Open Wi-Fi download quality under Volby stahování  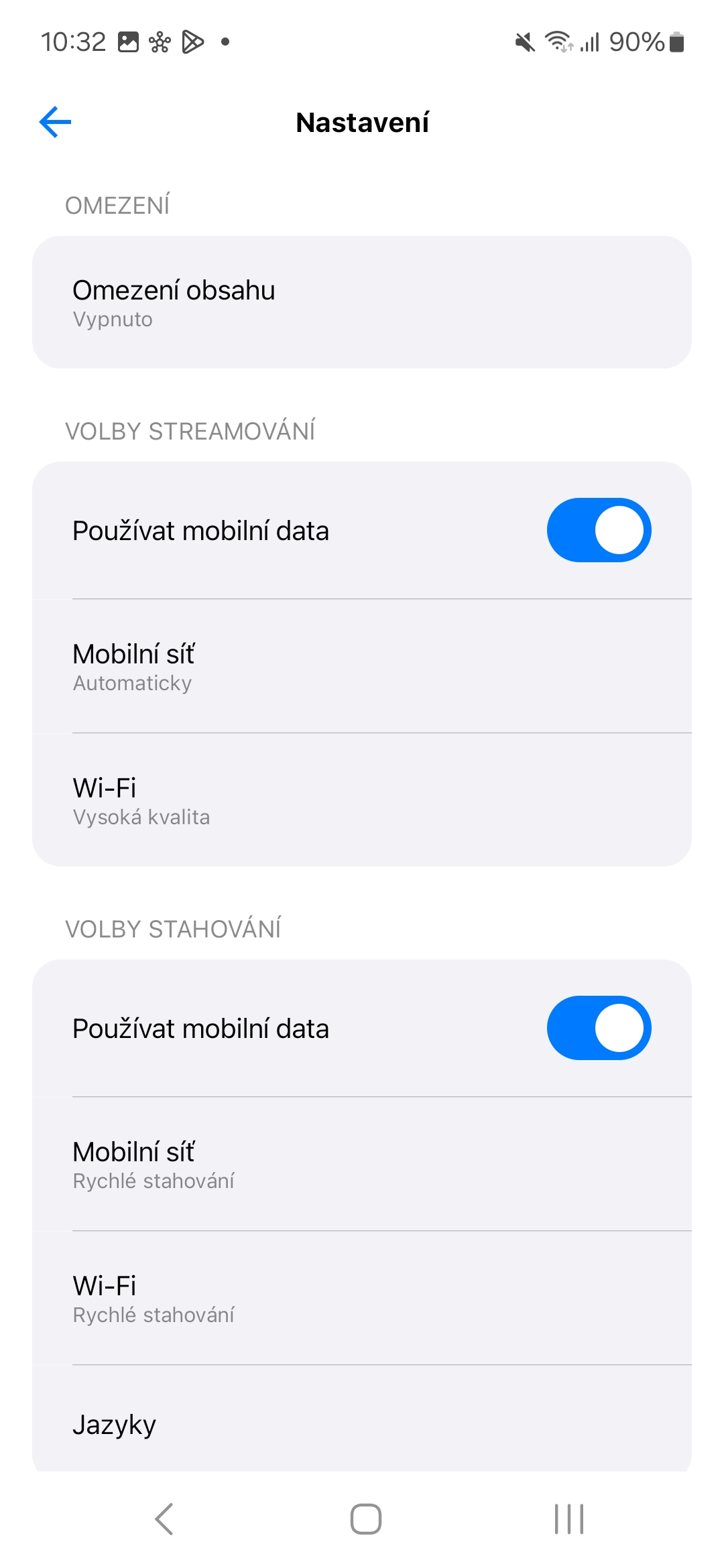click(x=362, y=1298)
